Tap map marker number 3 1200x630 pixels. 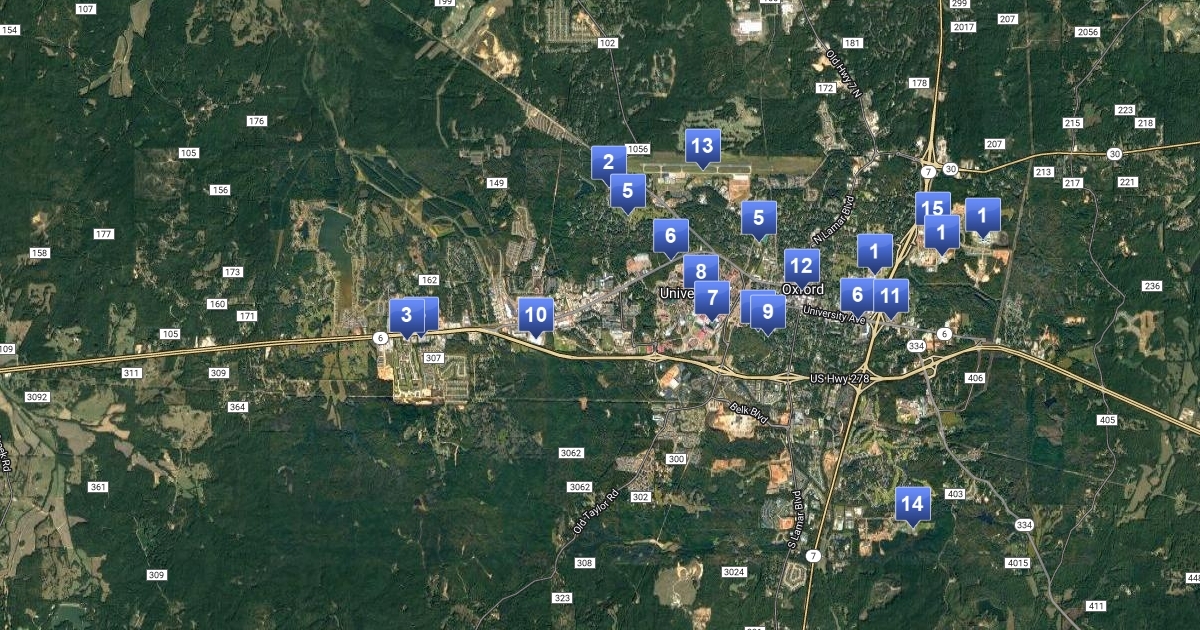(405, 315)
